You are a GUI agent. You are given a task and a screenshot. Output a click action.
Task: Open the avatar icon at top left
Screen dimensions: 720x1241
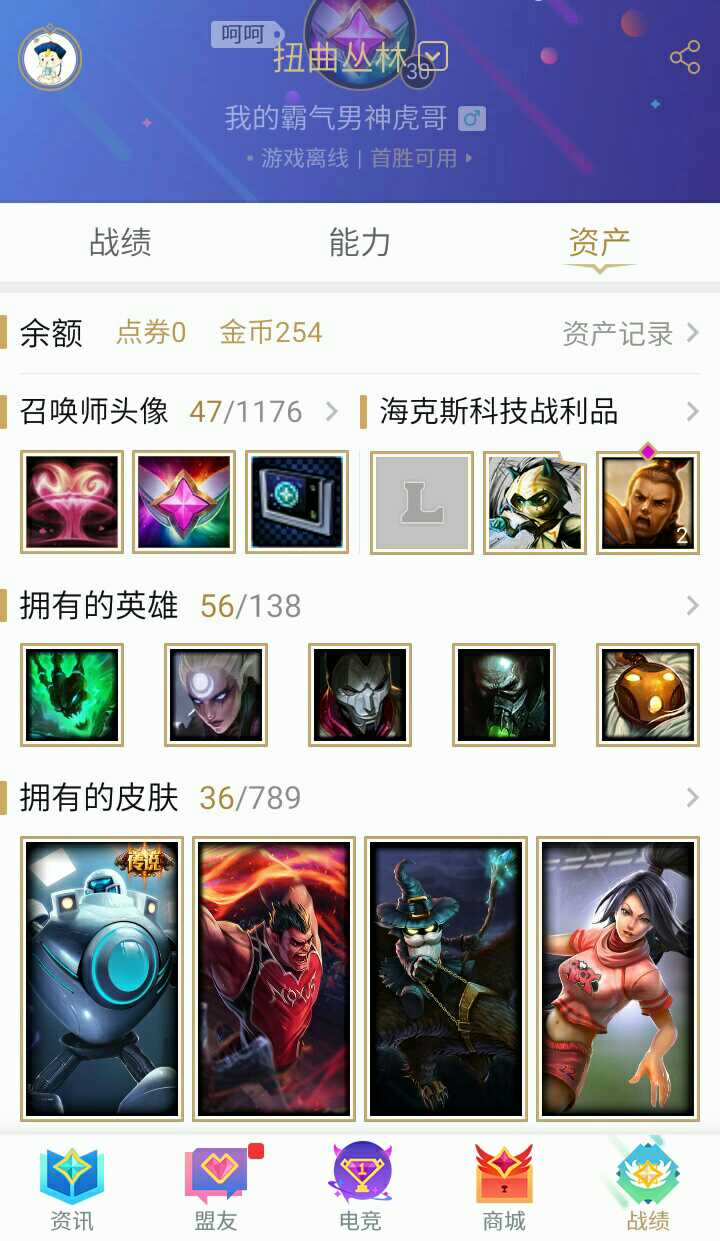49,57
